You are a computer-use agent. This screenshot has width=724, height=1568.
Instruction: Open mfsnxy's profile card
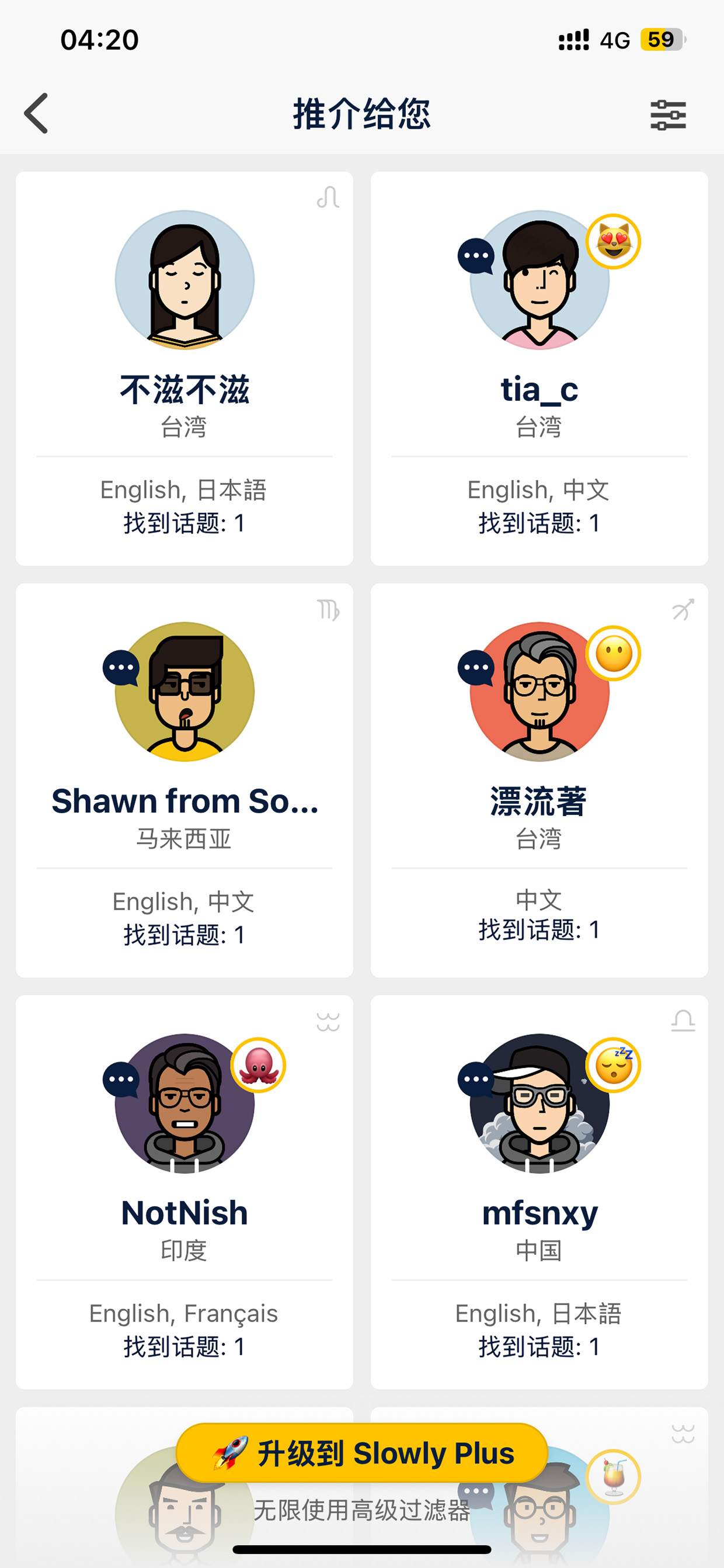[x=539, y=1192]
